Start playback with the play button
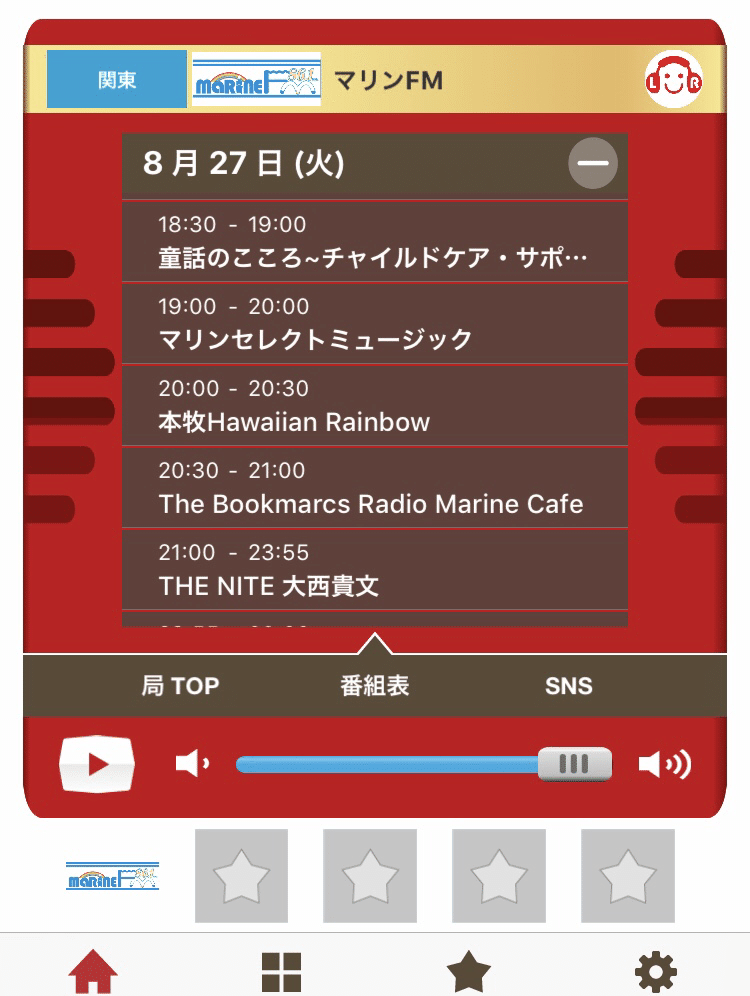This screenshot has height=996, width=750. click(x=96, y=765)
